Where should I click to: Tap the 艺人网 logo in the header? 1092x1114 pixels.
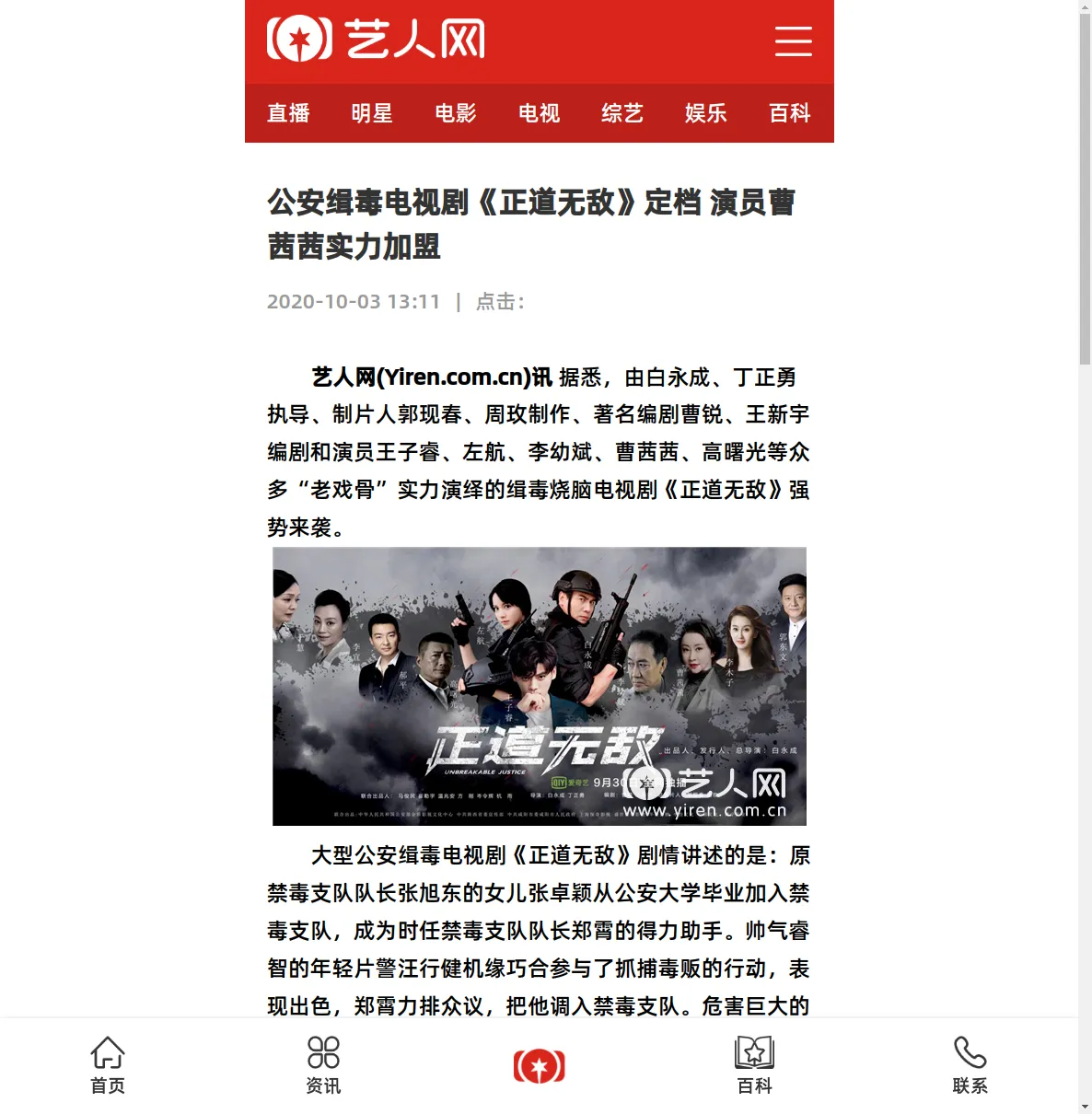[376, 40]
